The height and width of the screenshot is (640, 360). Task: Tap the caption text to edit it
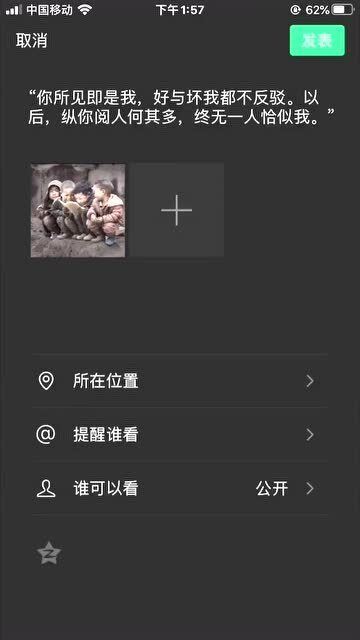pos(181,108)
